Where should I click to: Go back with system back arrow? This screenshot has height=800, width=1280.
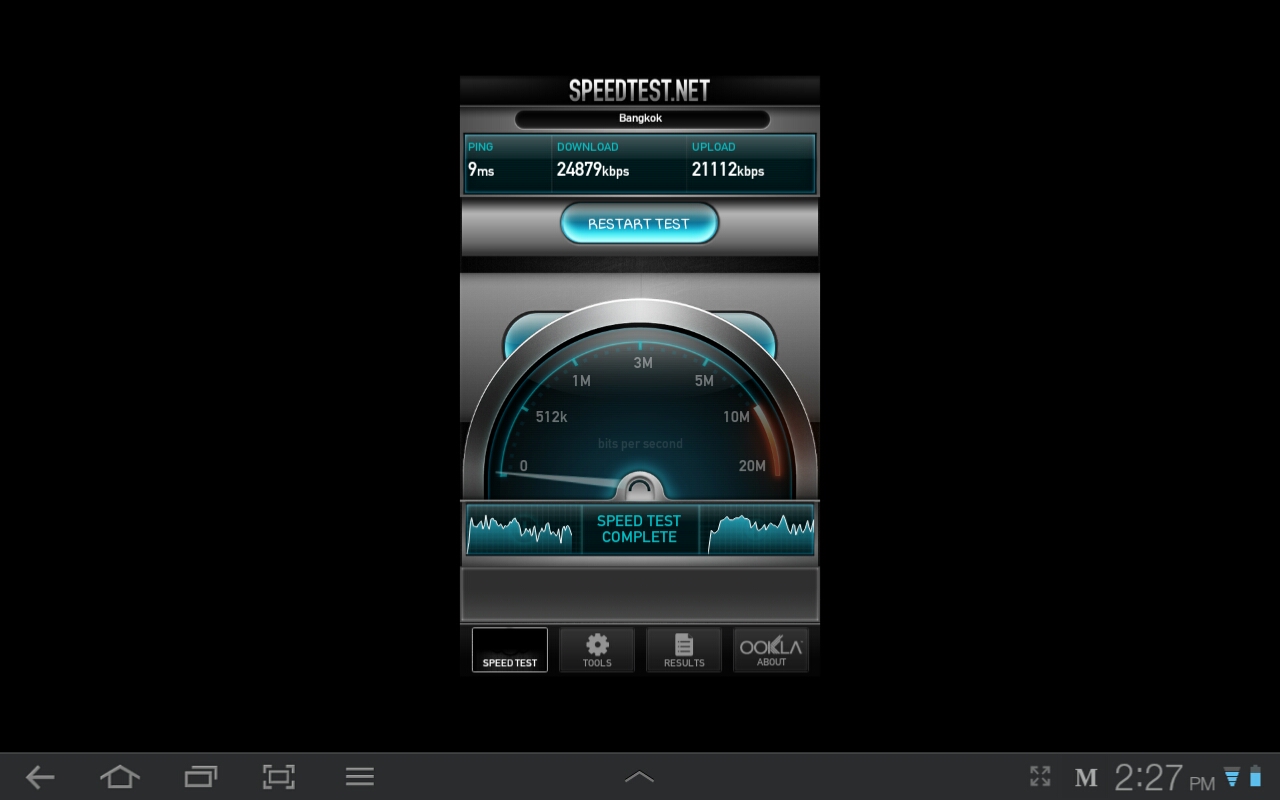click(x=40, y=777)
